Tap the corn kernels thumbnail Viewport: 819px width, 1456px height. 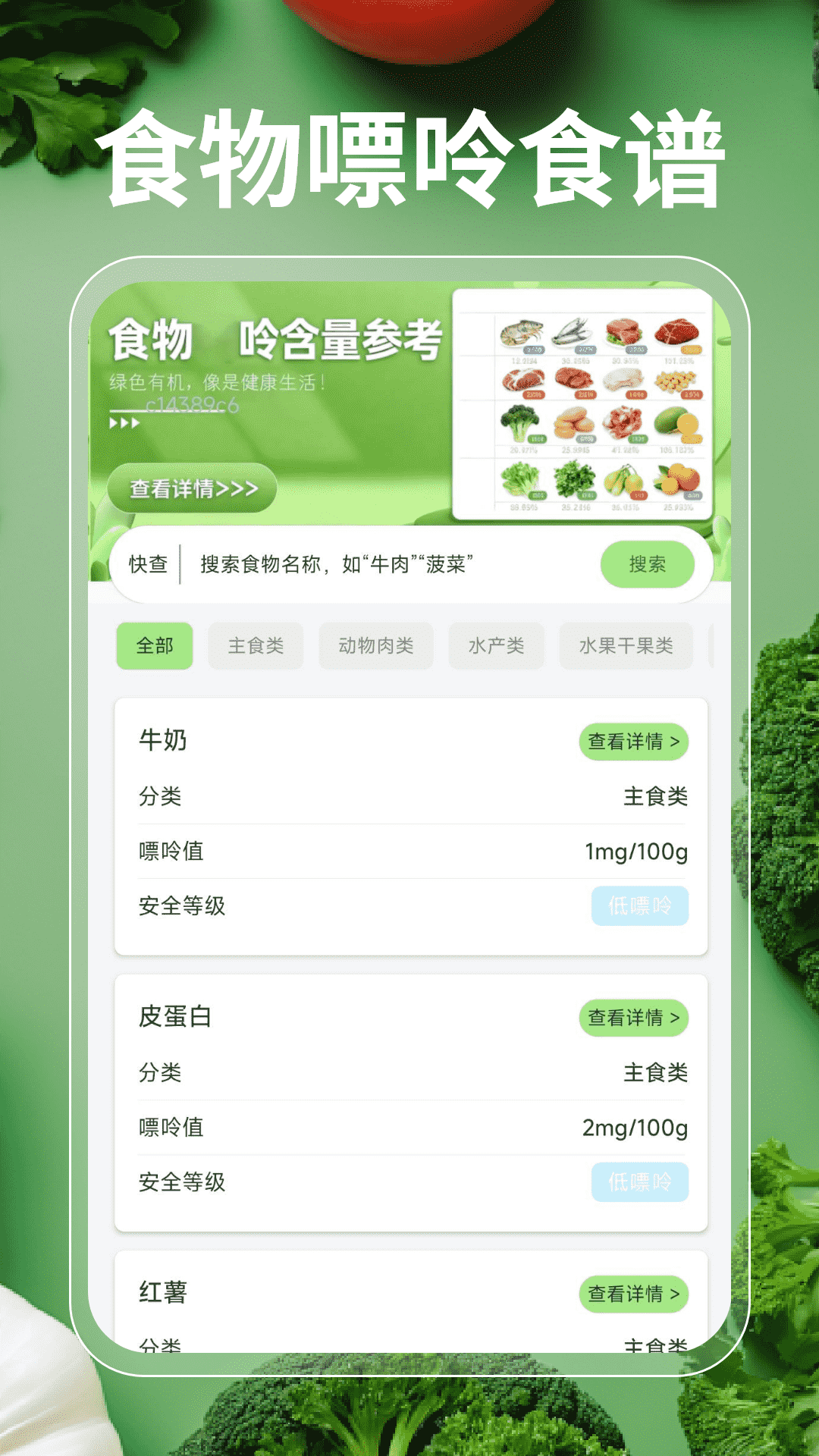675,381
